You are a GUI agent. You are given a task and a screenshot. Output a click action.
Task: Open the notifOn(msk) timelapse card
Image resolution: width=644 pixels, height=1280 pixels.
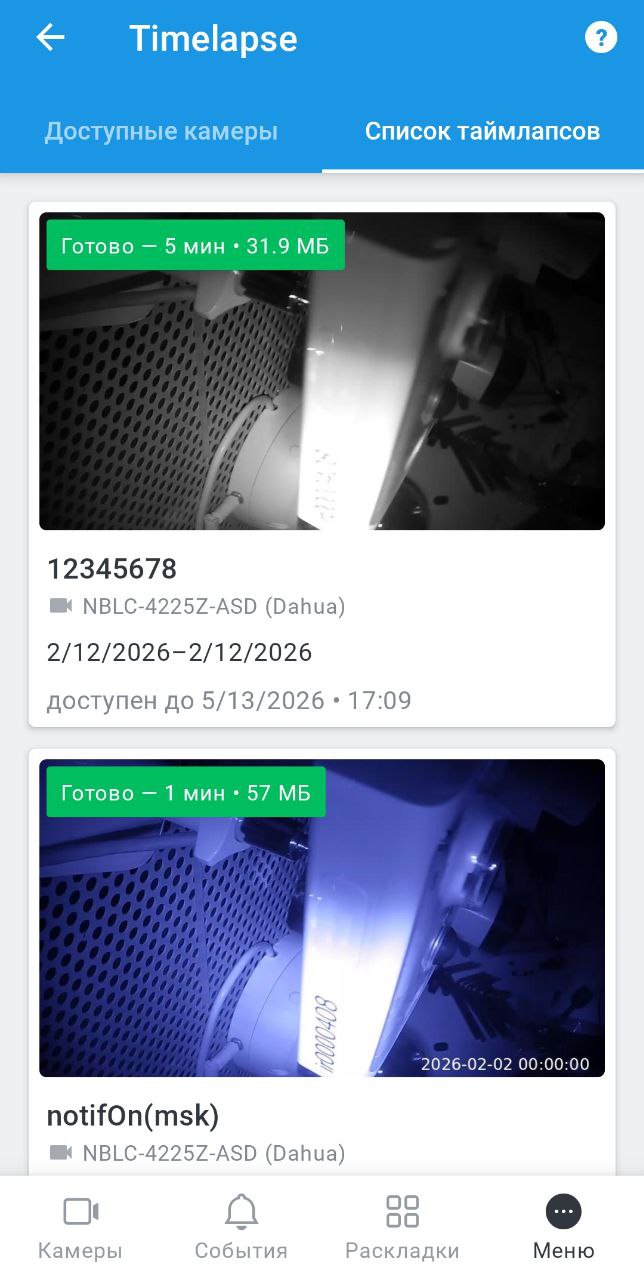click(322, 960)
